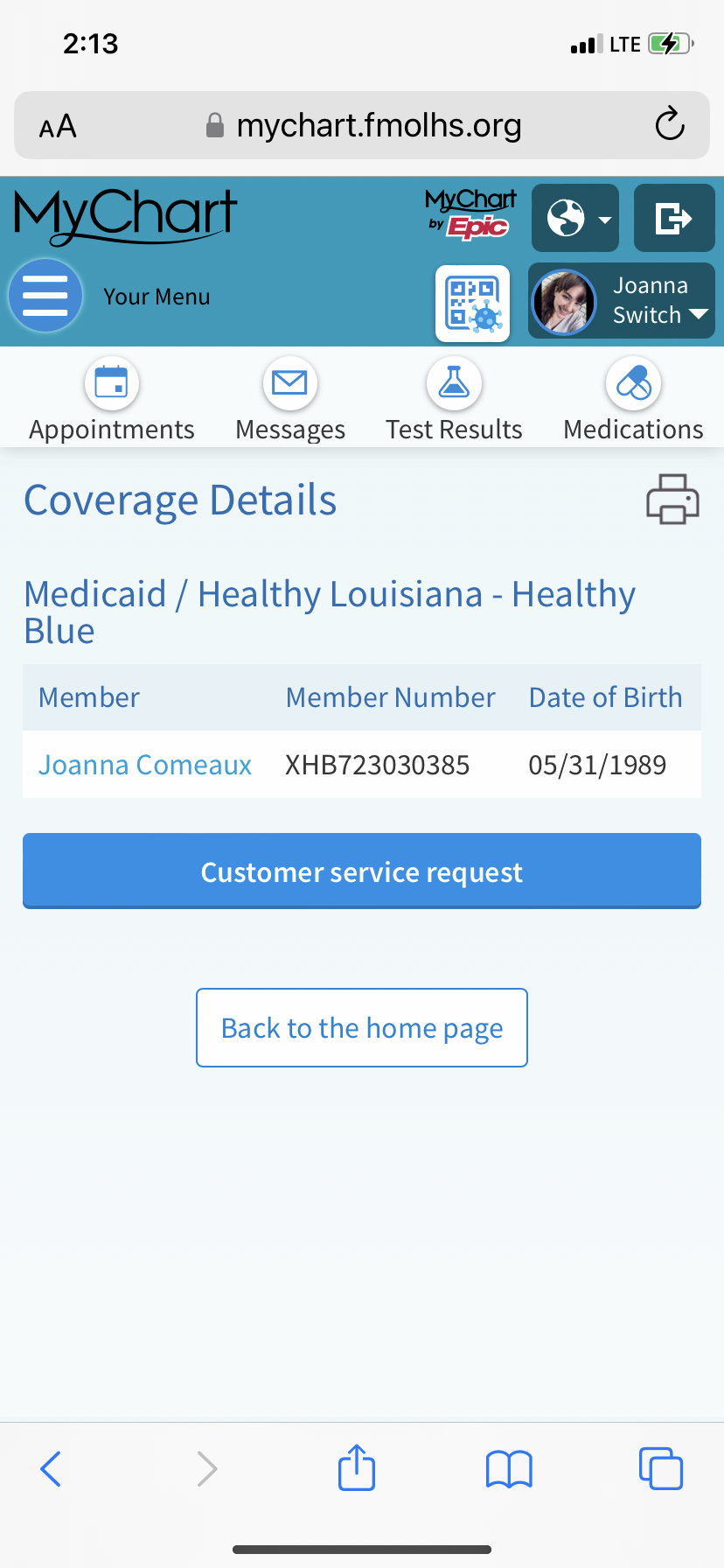This screenshot has width=724, height=1568.
Task: Show open Safari tabs
Action: [661, 1468]
